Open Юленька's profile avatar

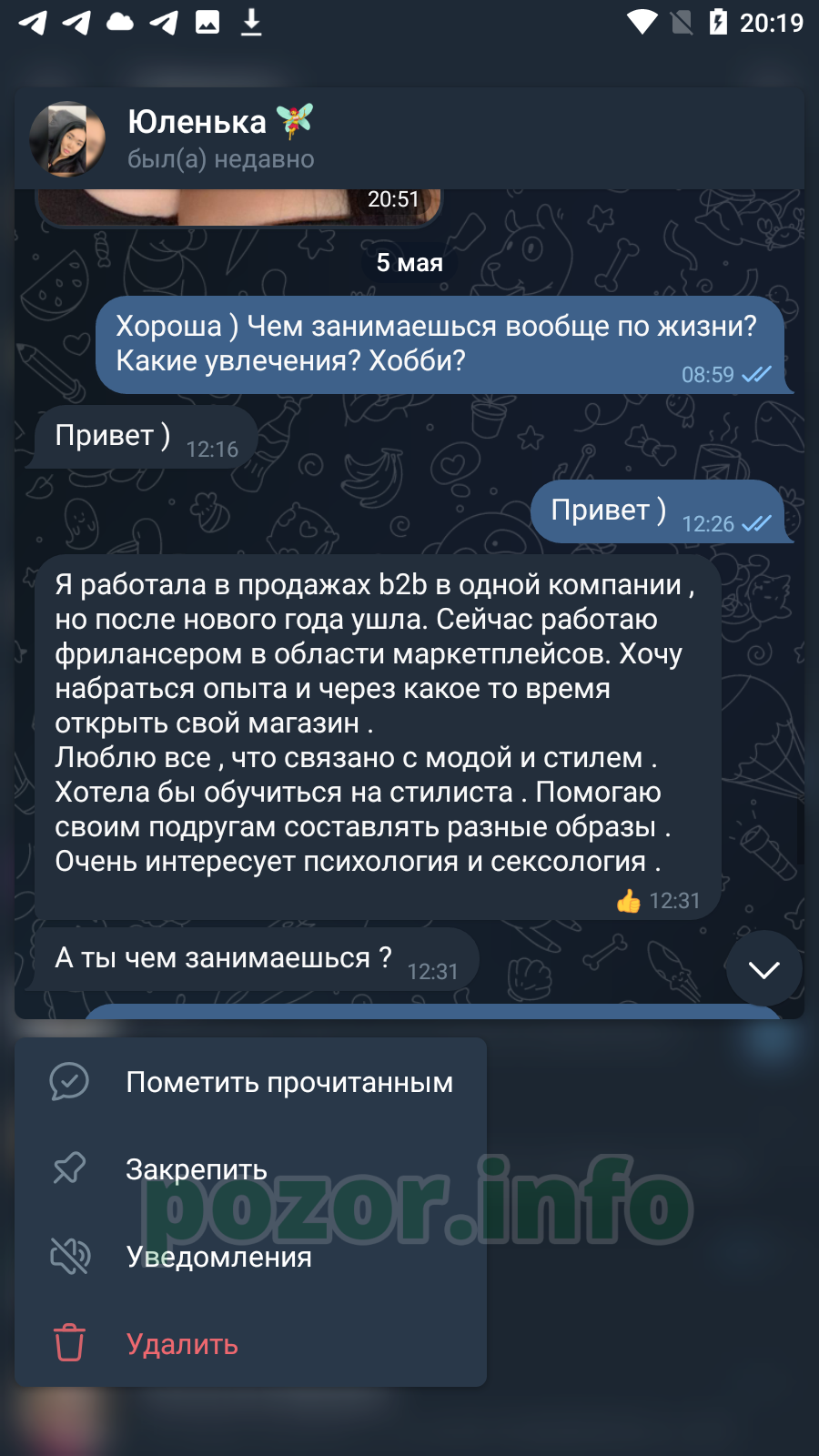pyautogui.click(x=67, y=139)
